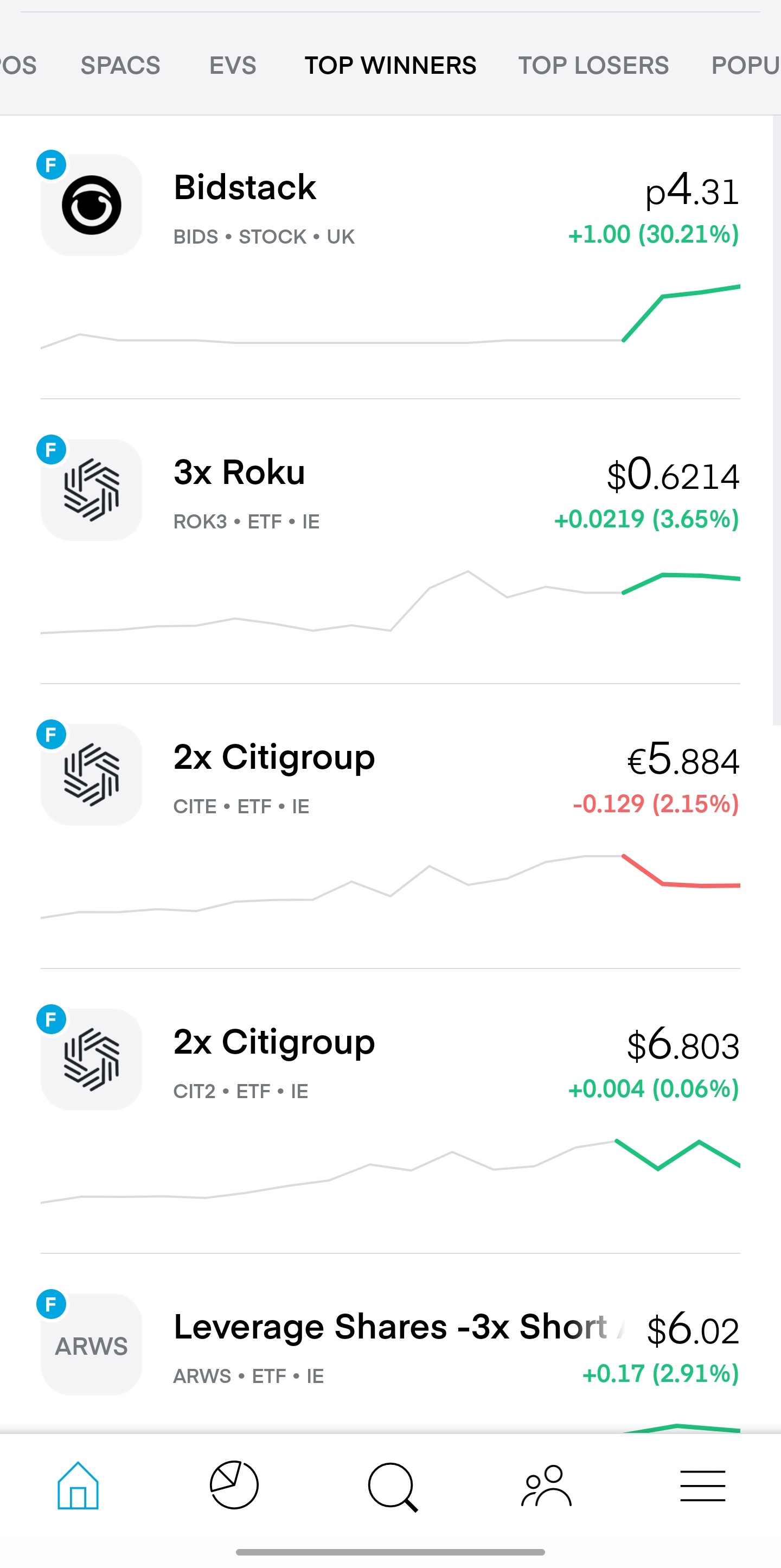Switch to the partially visible POPU tab

point(745,65)
